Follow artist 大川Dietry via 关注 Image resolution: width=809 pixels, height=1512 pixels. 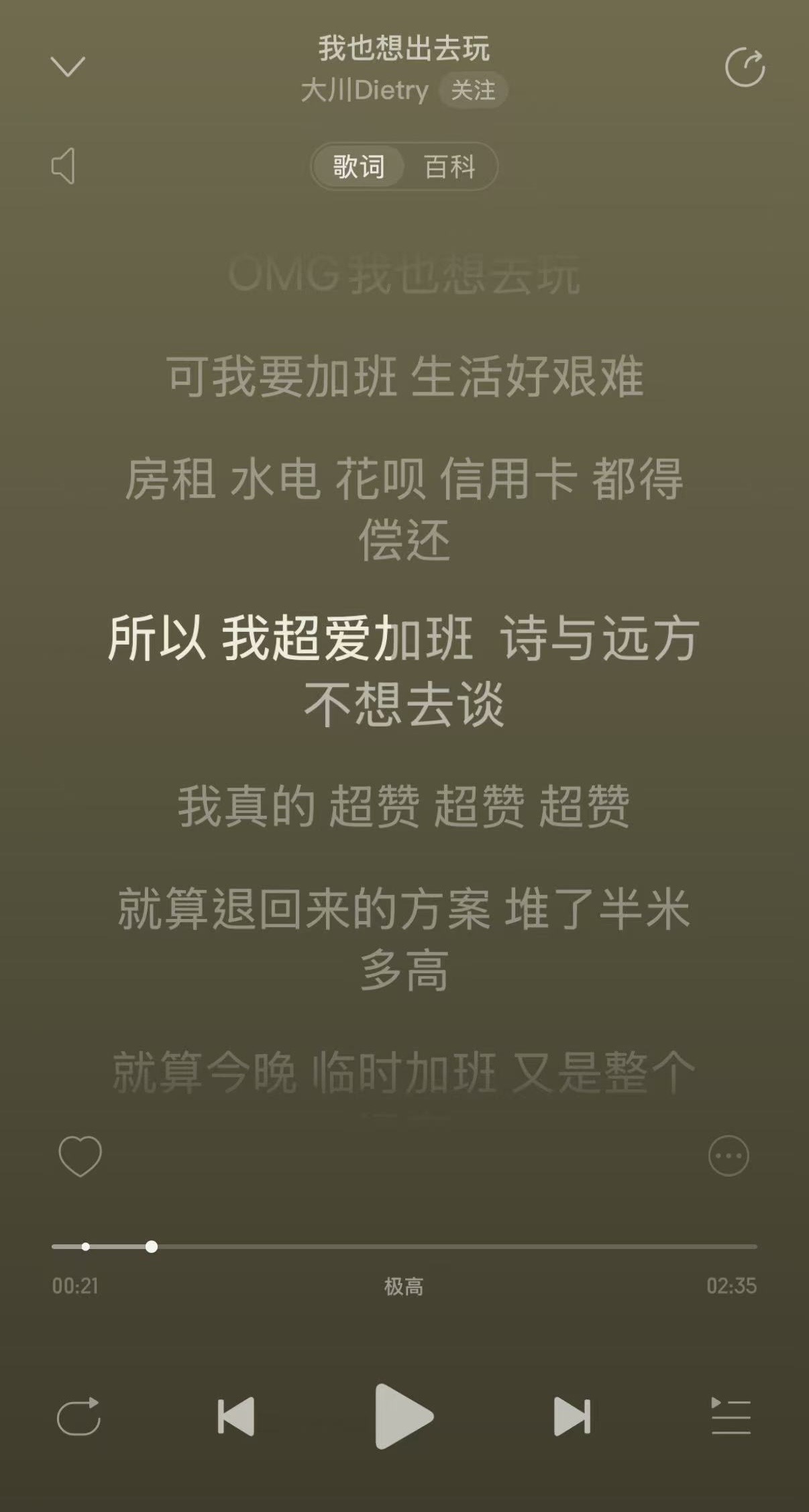pos(473,90)
